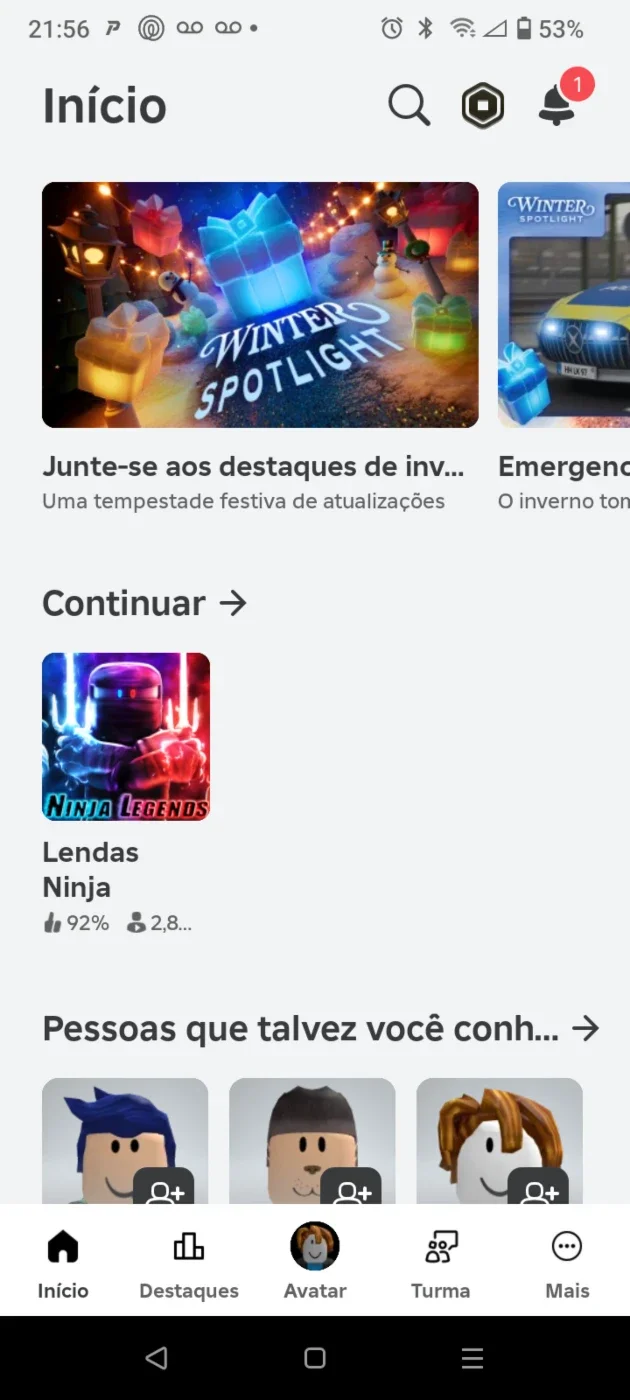The image size is (630, 1400).
Task: Open the search magnifier icon
Action: (409, 105)
